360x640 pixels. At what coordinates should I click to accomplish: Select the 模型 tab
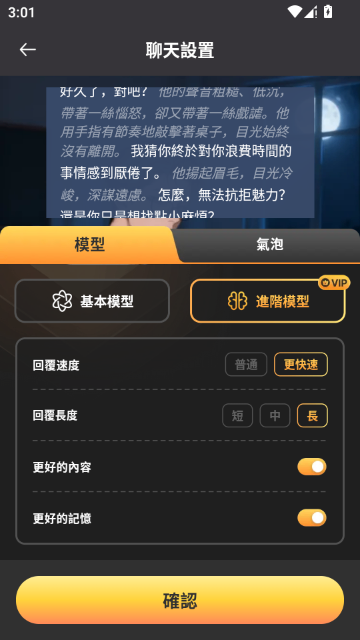click(89, 245)
